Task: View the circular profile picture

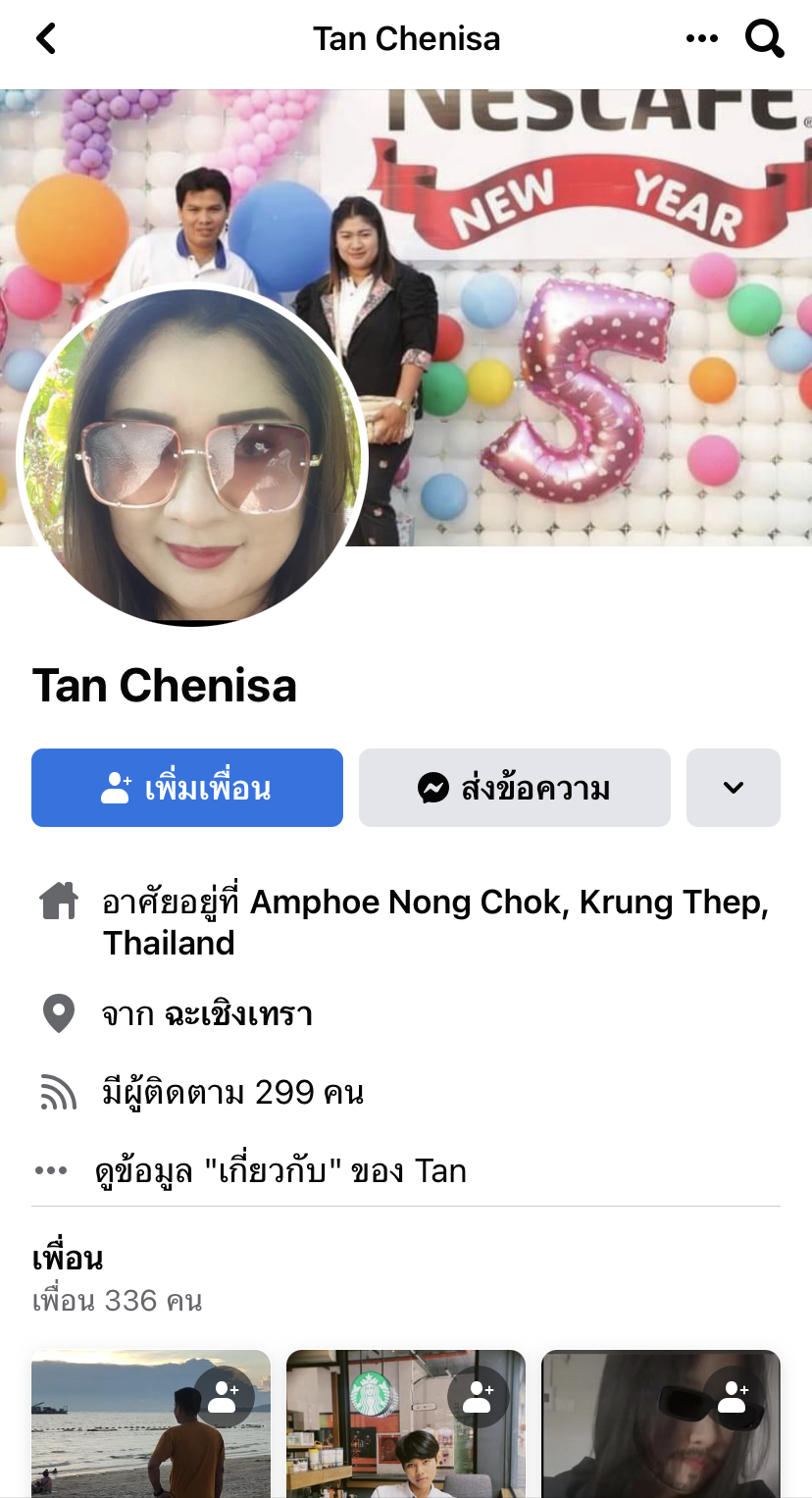Action: [192, 454]
